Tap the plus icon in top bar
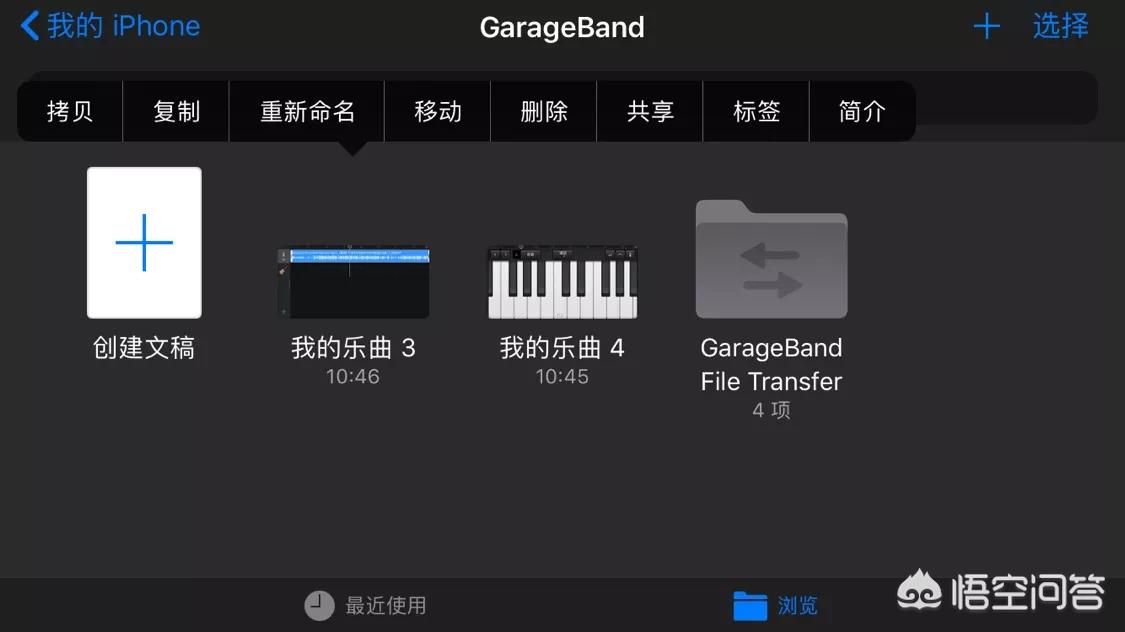The image size is (1125, 632). click(986, 27)
